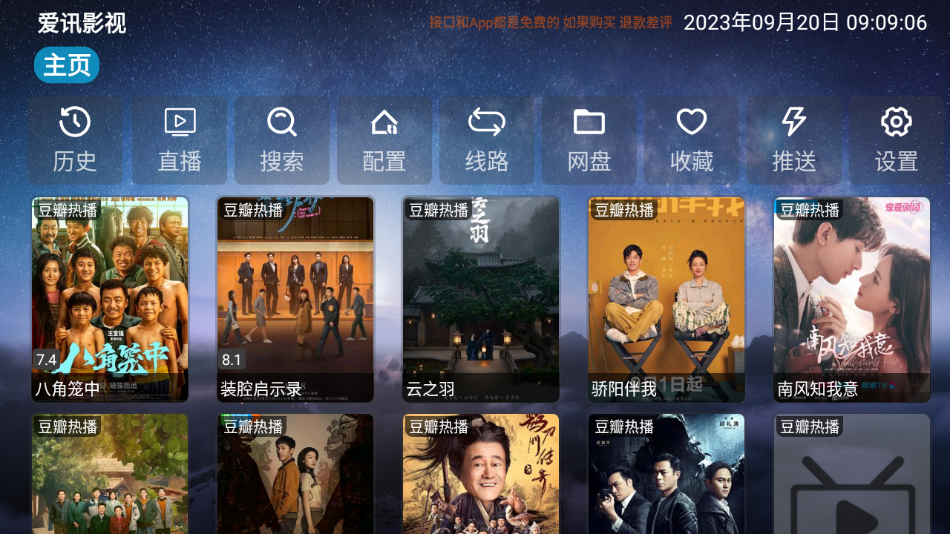
Task: Open 历史 watch history
Action: click(x=75, y=140)
